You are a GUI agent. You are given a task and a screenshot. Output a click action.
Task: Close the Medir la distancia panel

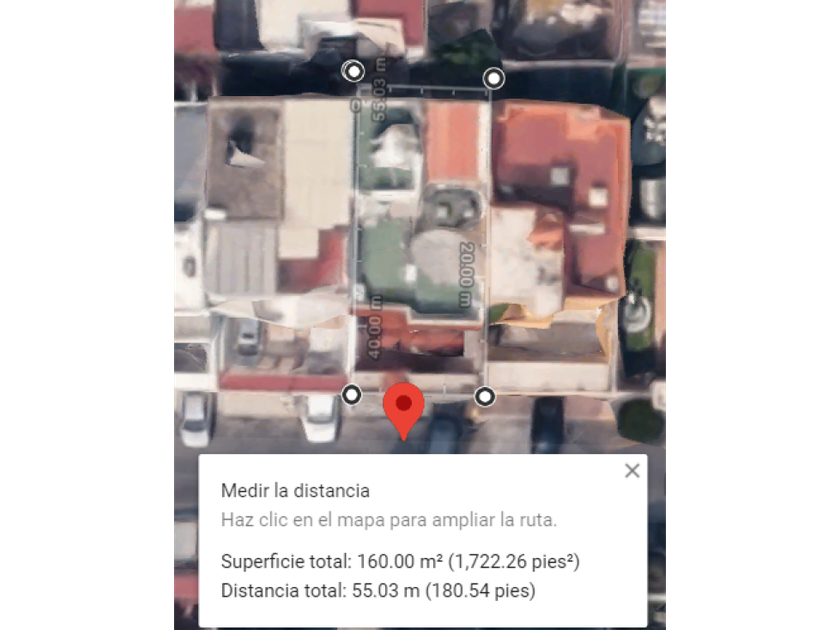(x=632, y=471)
